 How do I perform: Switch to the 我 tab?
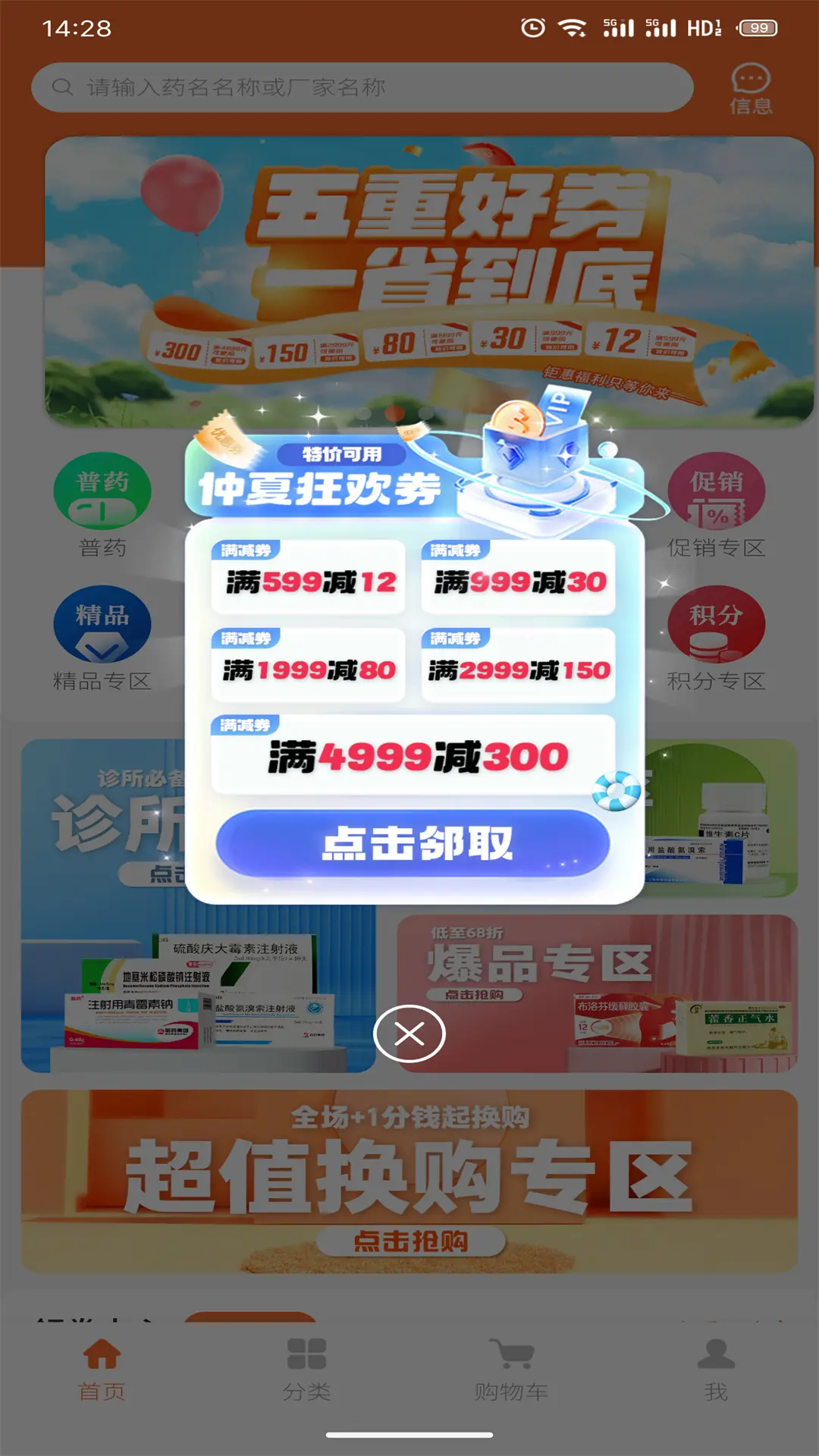[x=716, y=1370]
